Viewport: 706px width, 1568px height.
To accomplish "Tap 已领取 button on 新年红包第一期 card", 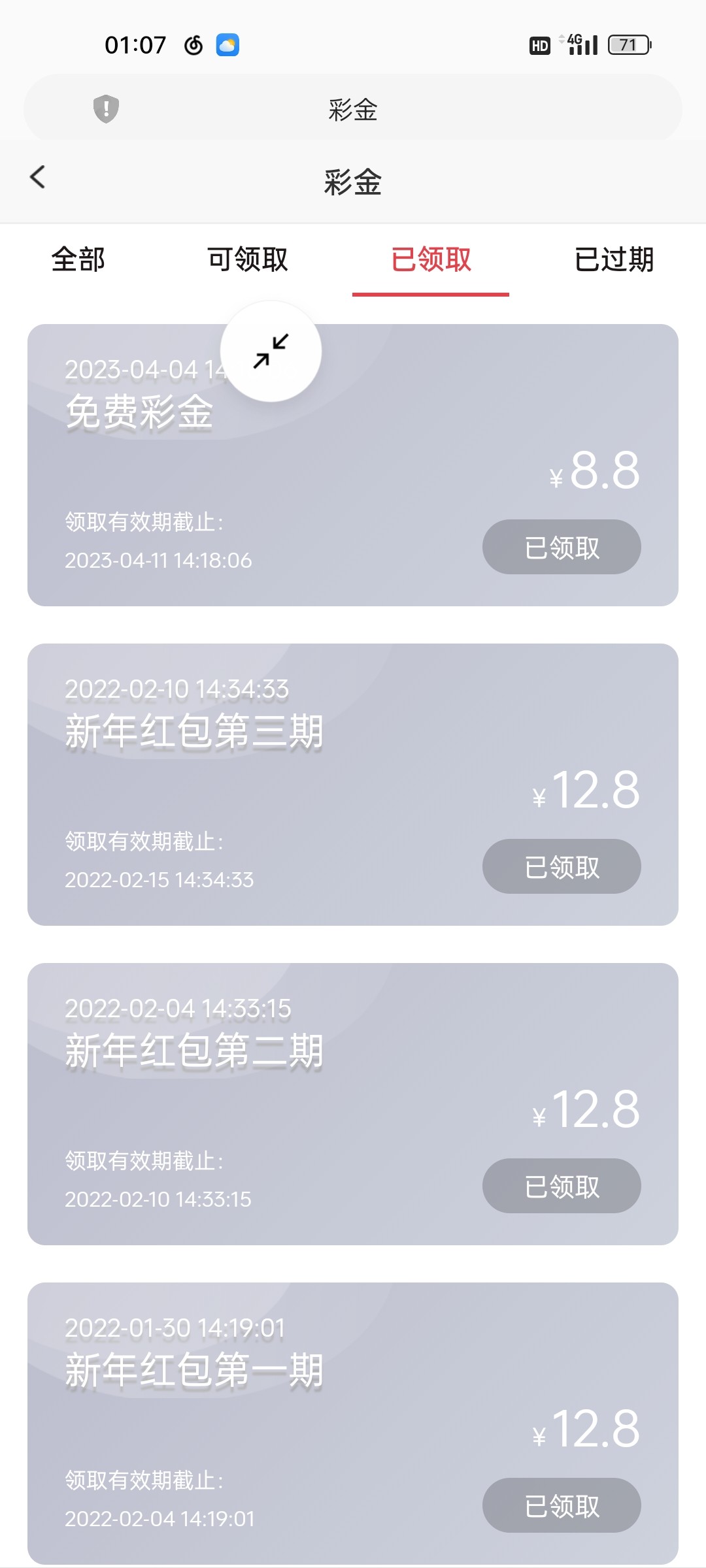I will (562, 1506).
